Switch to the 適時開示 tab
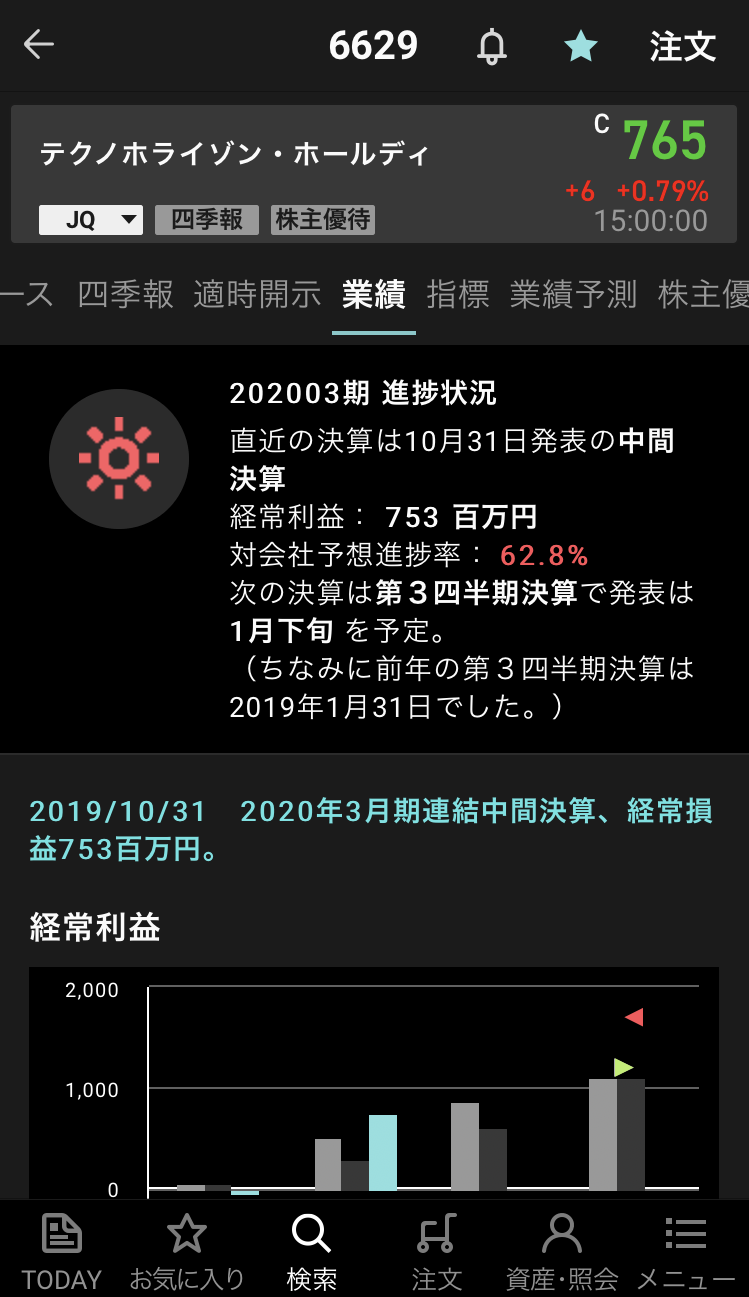 [257, 295]
